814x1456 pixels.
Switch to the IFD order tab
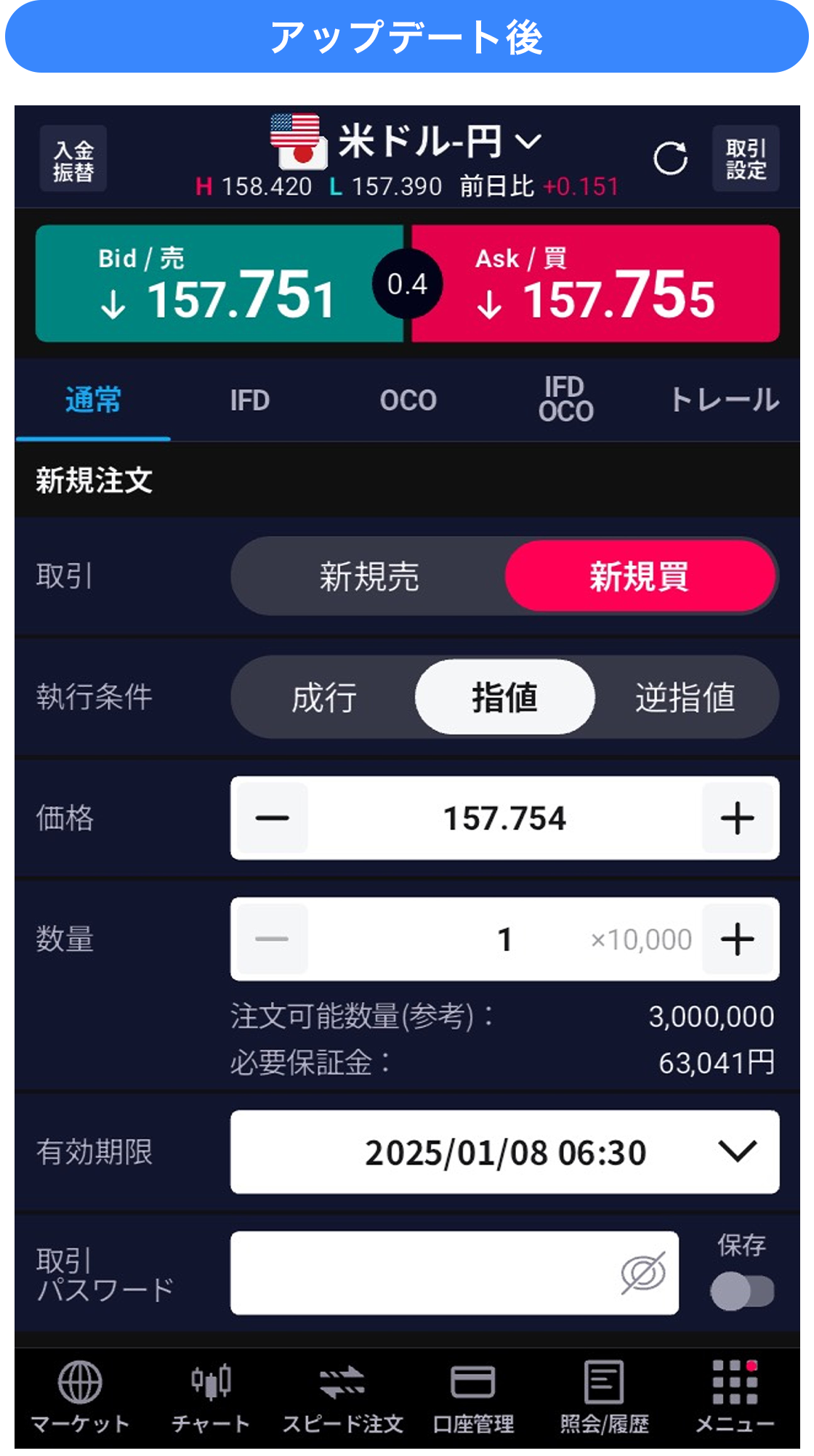250,400
